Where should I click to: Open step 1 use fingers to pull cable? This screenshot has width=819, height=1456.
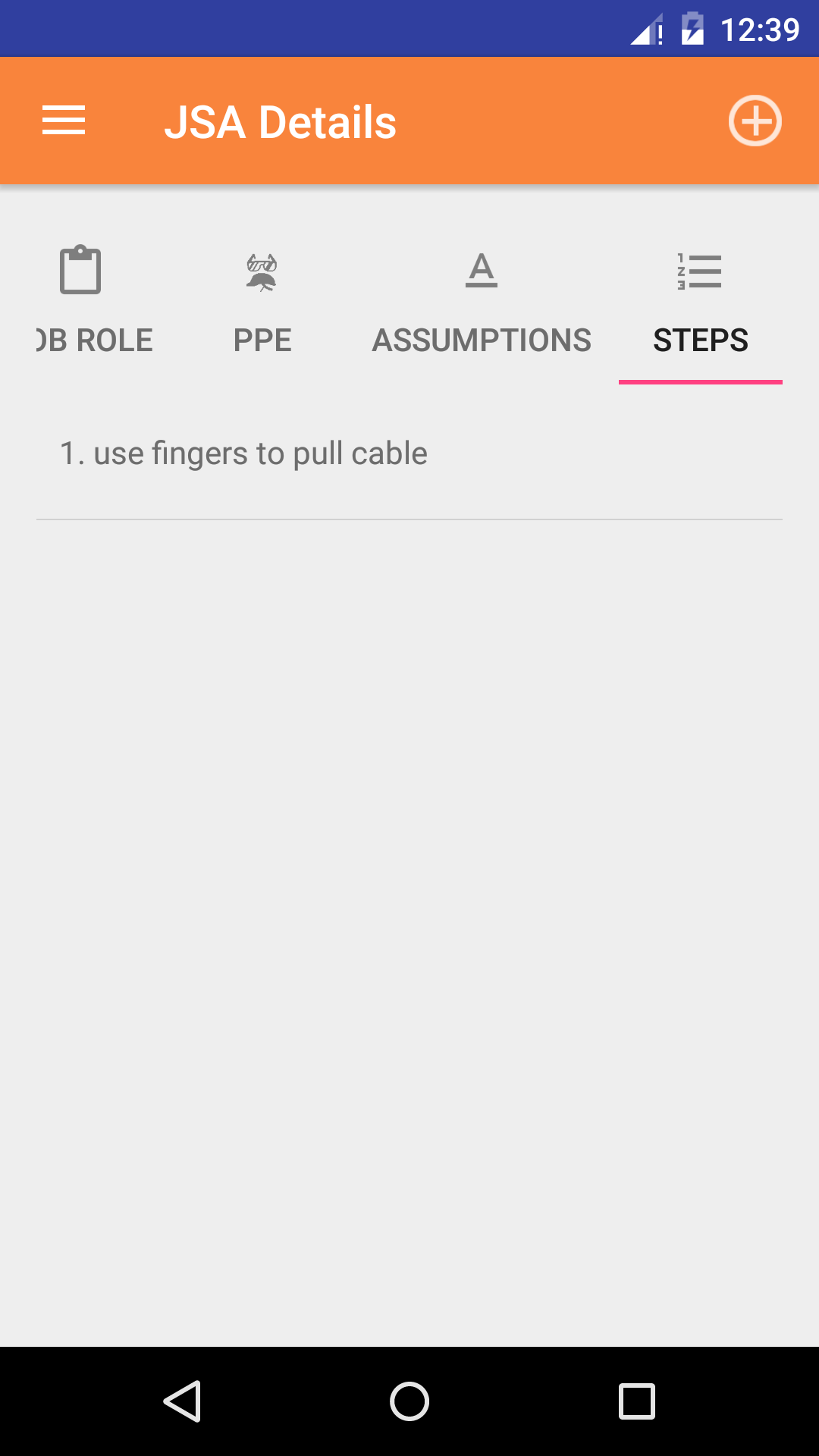tap(409, 454)
